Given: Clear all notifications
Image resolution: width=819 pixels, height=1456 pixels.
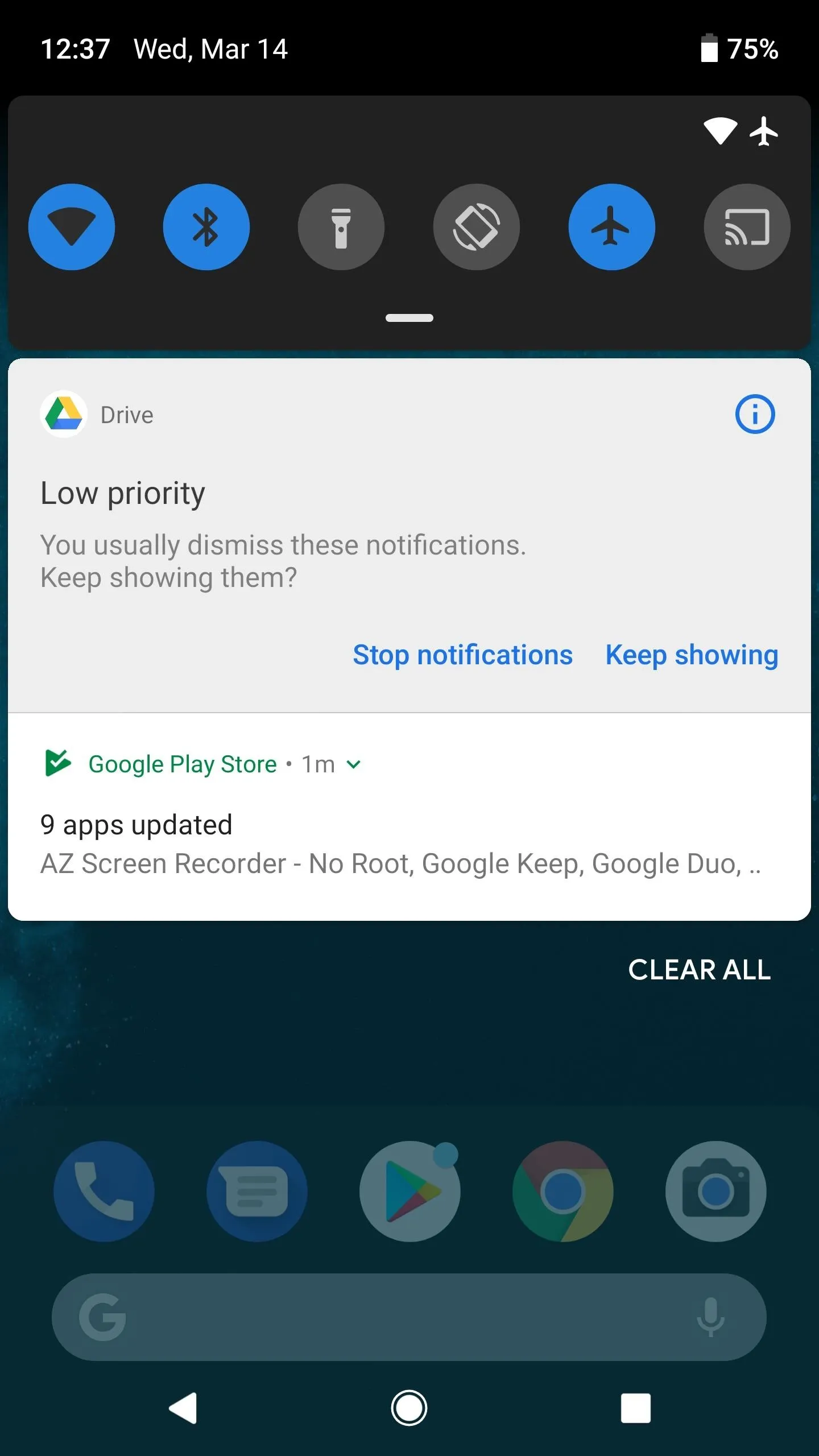Looking at the screenshot, I should (x=700, y=970).
